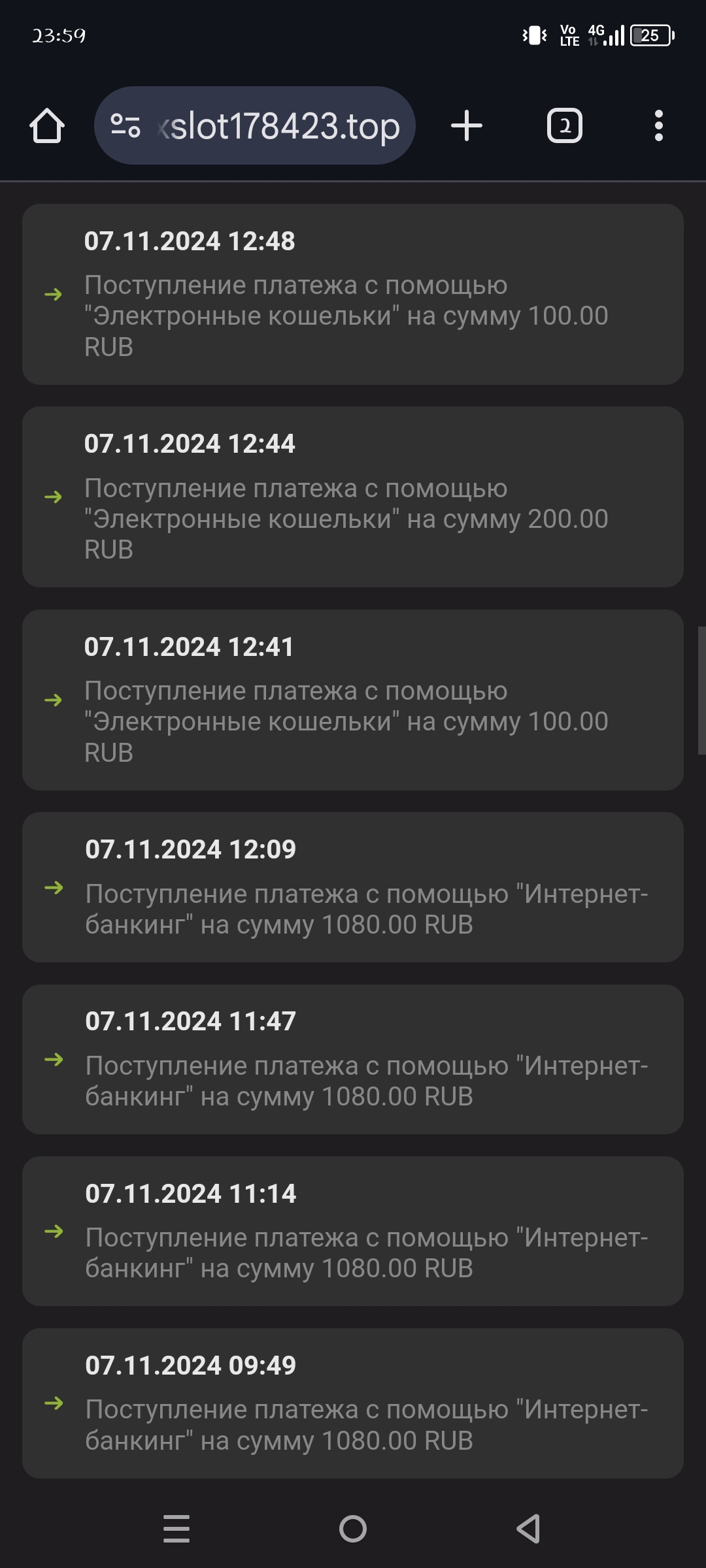Tap the system back button
This screenshot has height=1568, width=706.
click(529, 1529)
